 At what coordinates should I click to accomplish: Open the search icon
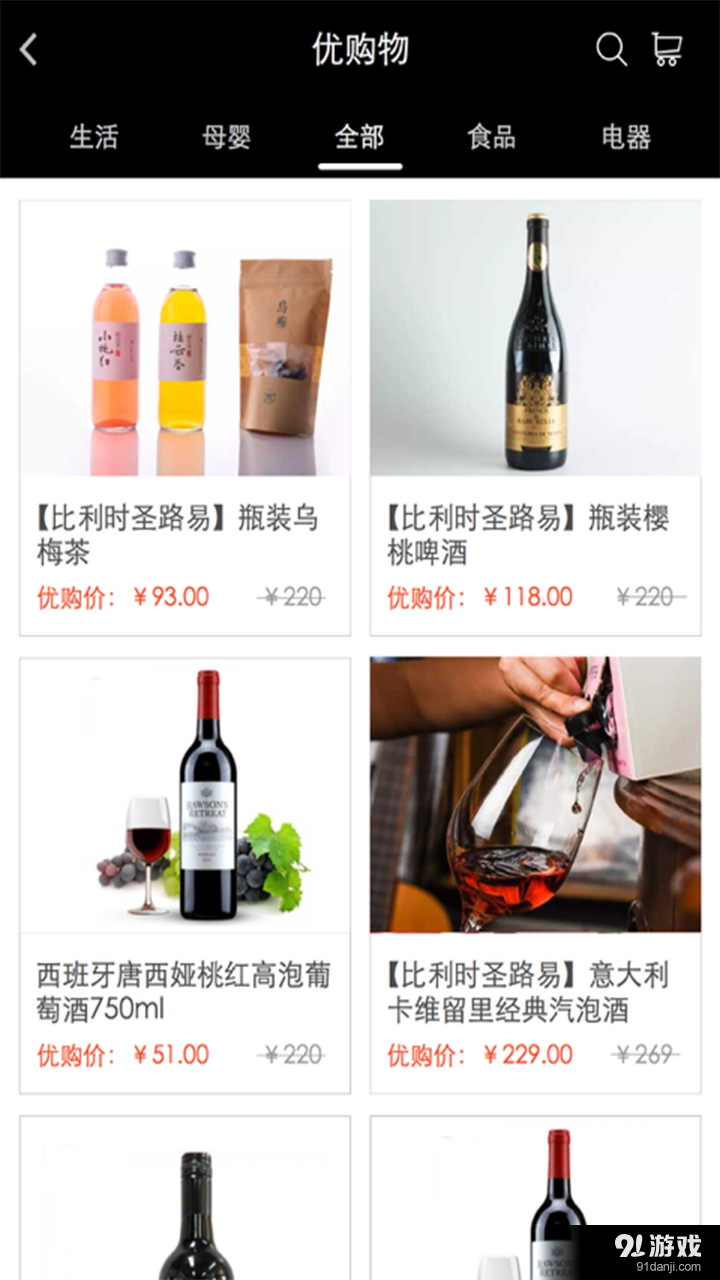click(610, 49)
